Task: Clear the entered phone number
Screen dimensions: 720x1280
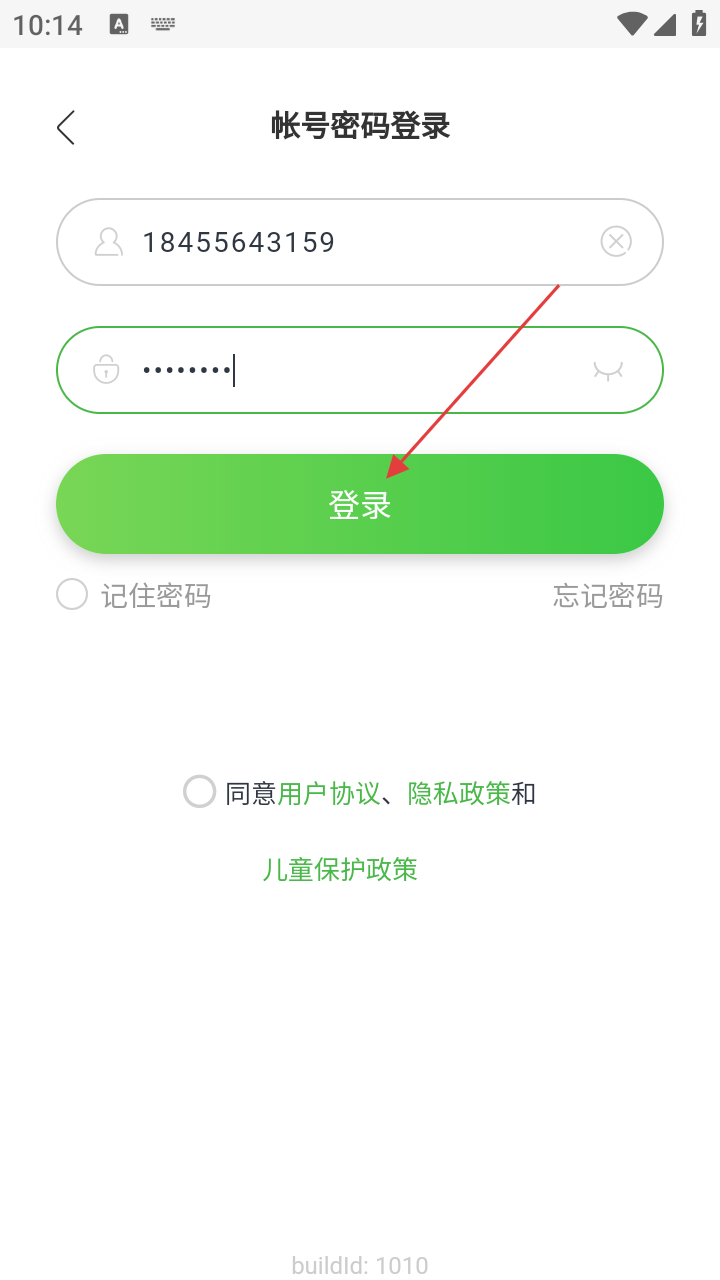Action: click(x=616, y=241)
